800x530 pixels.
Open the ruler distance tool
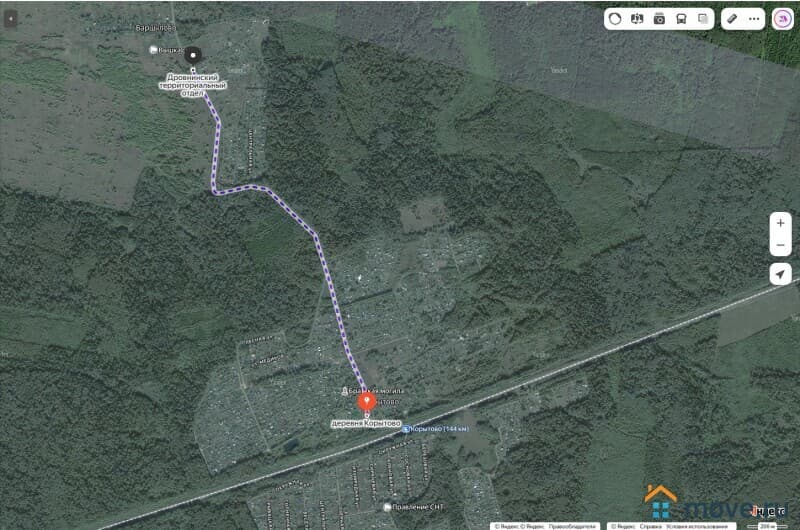tap(731, 19)
